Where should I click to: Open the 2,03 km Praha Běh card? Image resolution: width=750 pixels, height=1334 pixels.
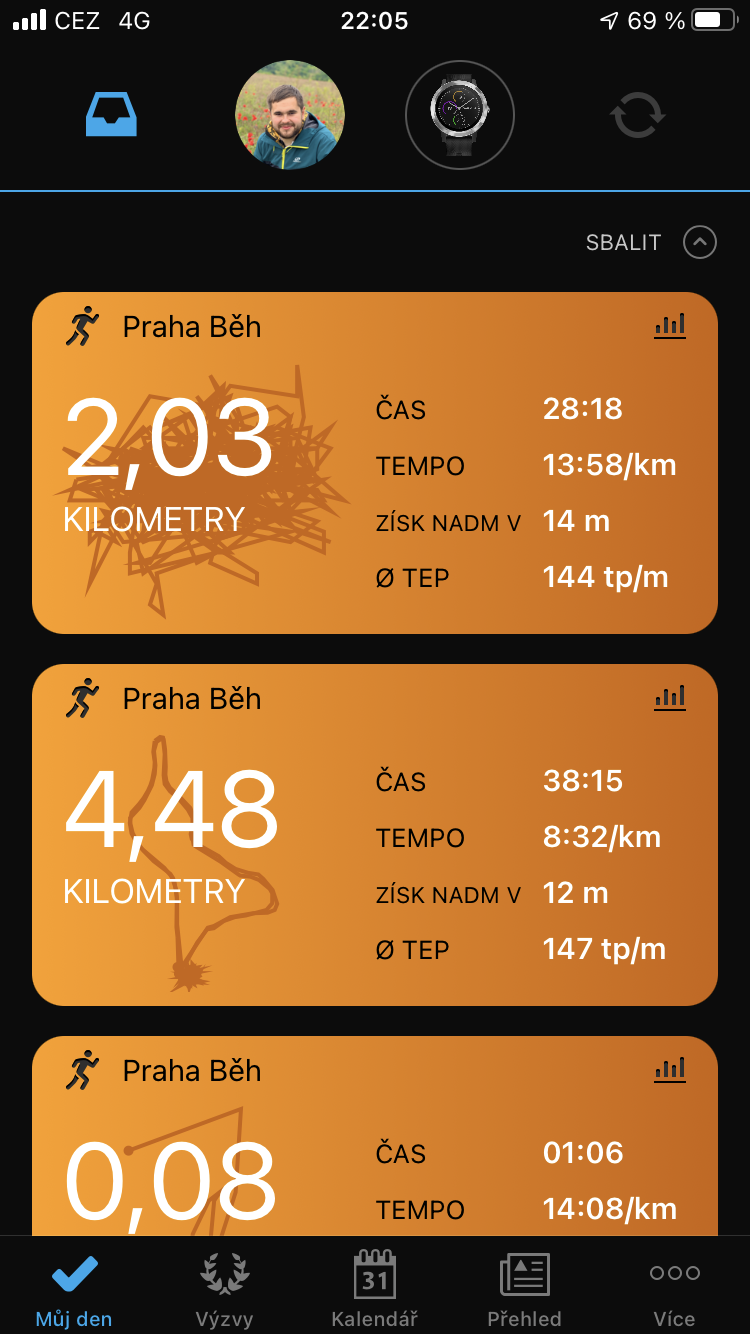375,463
